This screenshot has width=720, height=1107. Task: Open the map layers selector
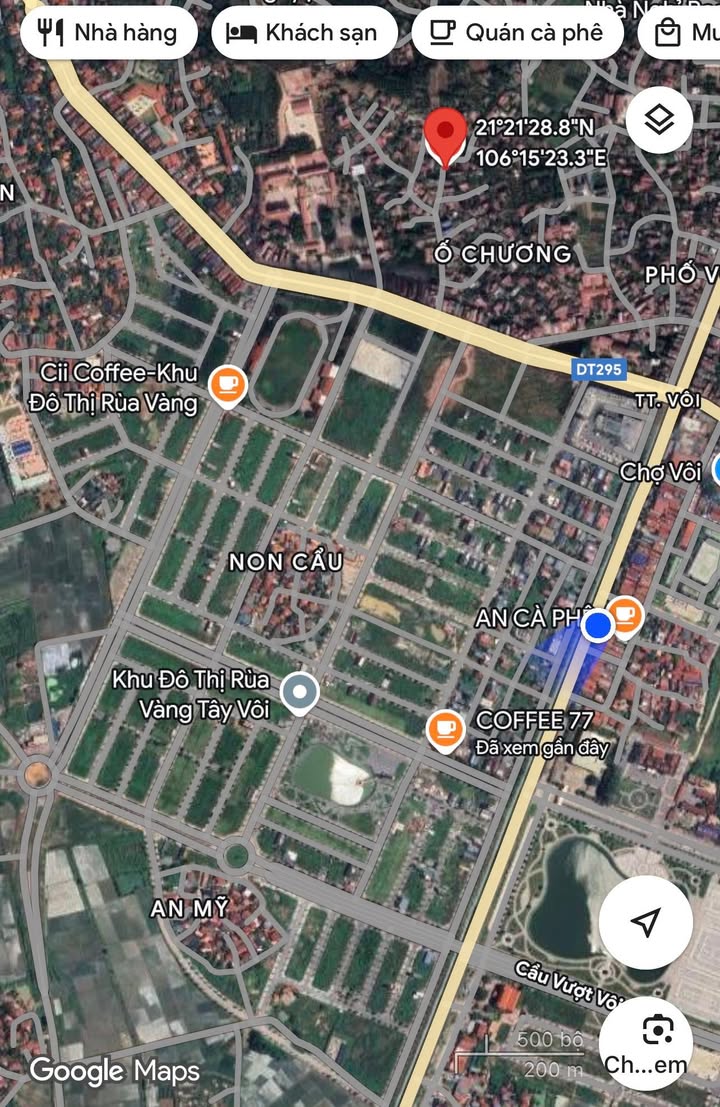(x=659, y=120)
